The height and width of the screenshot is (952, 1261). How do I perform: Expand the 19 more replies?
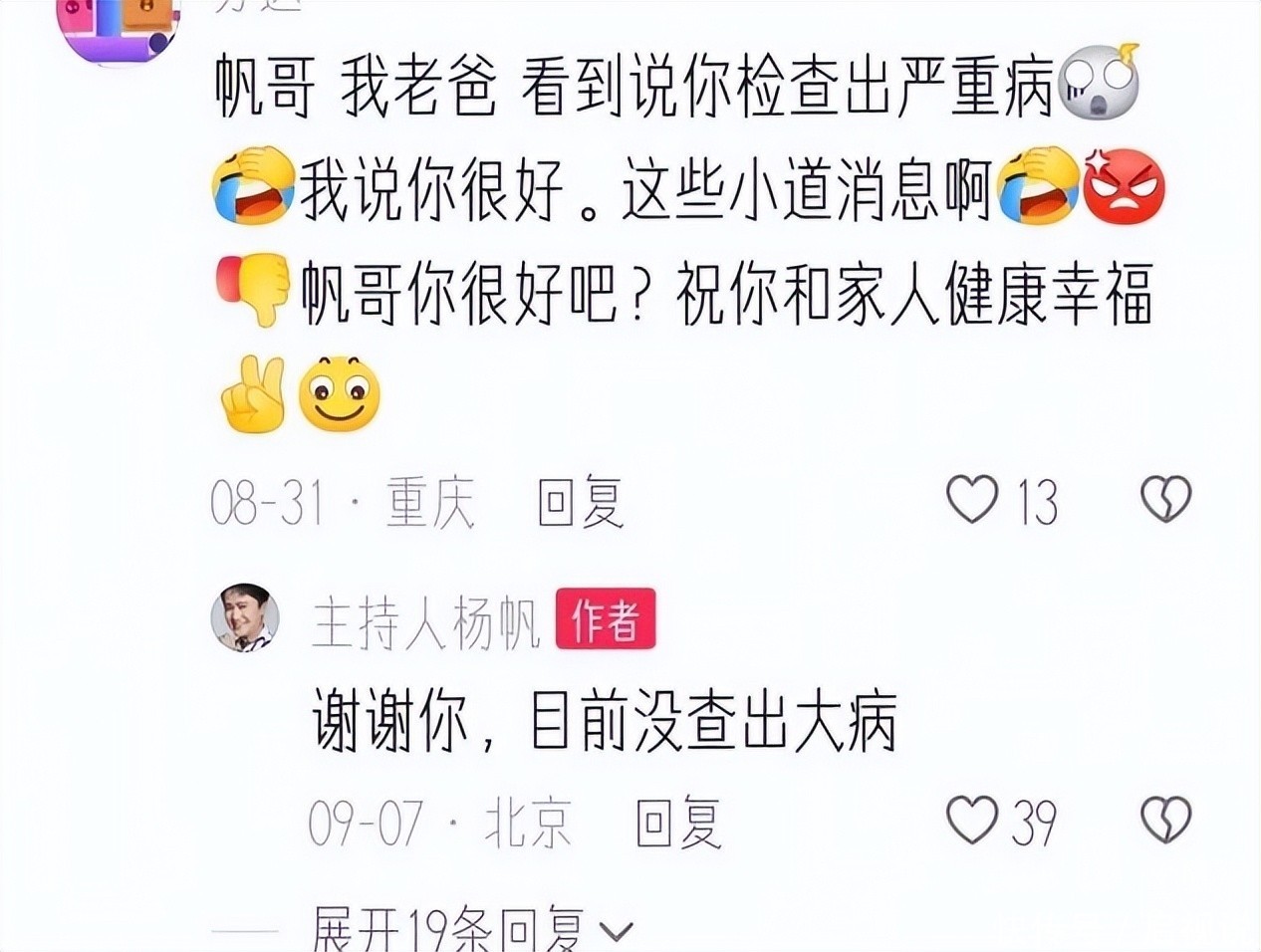(470, 930)
